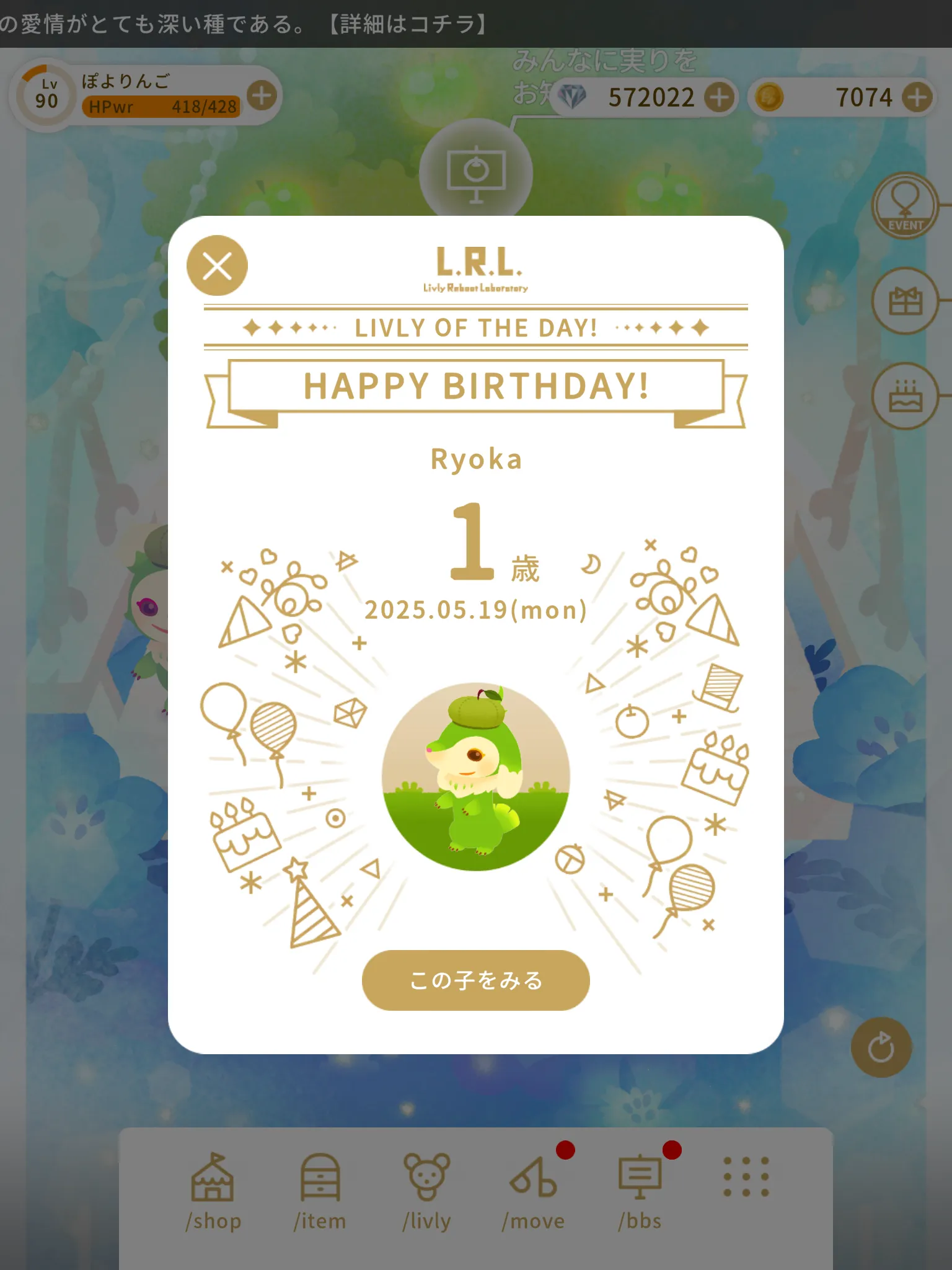Open the EVENT balloon icon
The height and width of the screenshot is (1270, 952).
(905, 206)
